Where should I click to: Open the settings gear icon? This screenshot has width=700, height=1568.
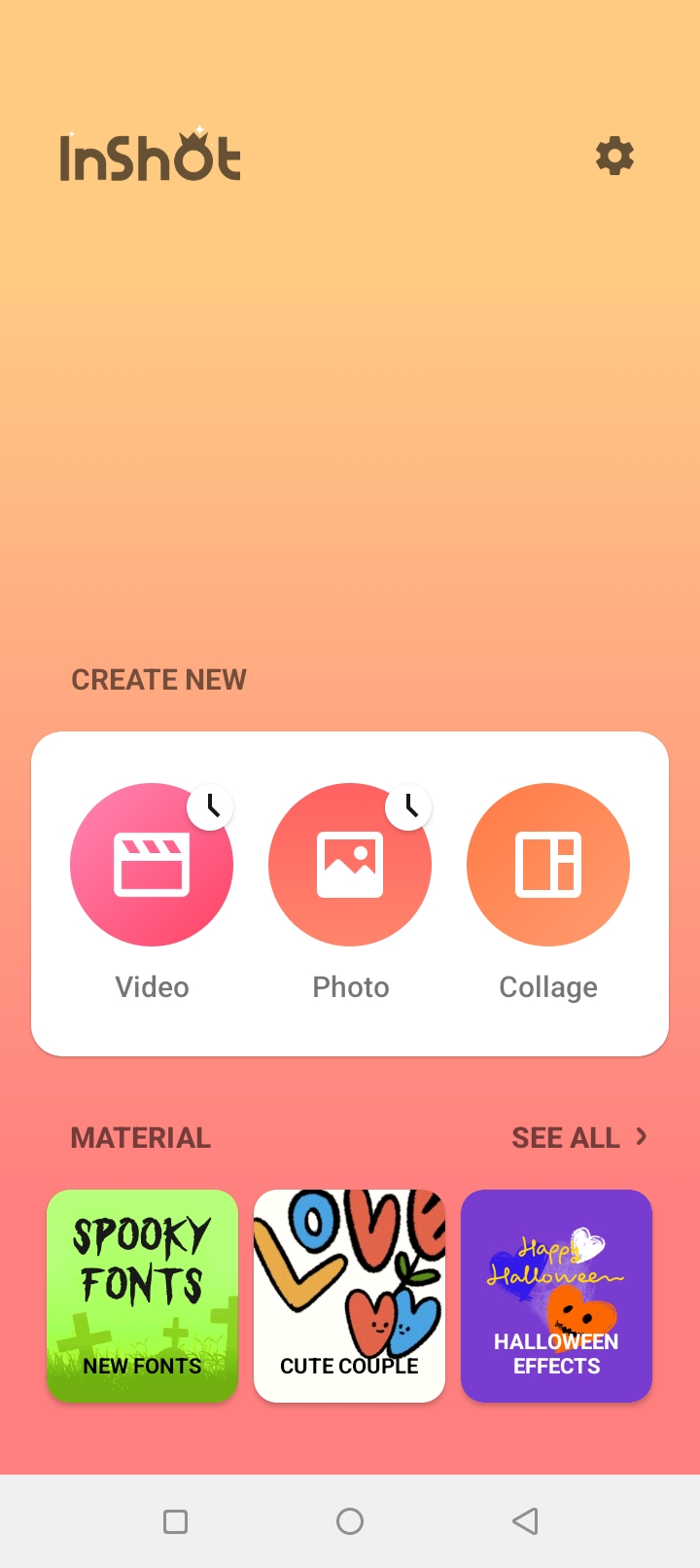pyautogui.click(x=614, y=156)
